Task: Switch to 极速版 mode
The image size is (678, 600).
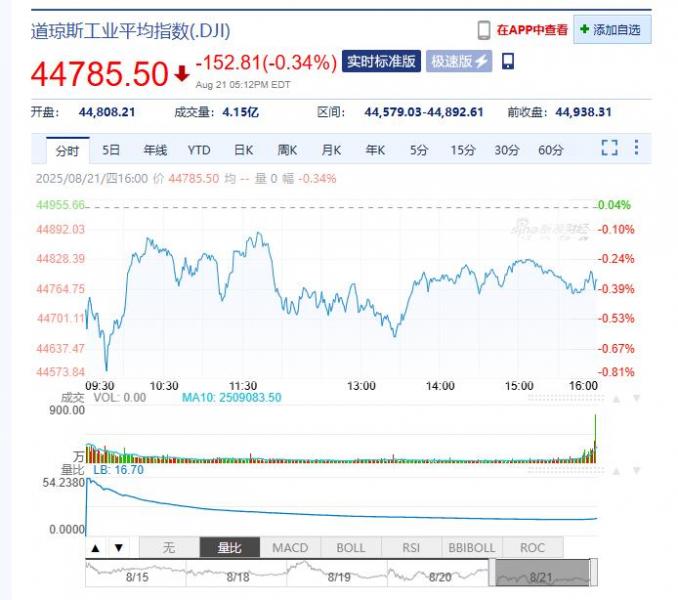Action: [x=458, y=62]
